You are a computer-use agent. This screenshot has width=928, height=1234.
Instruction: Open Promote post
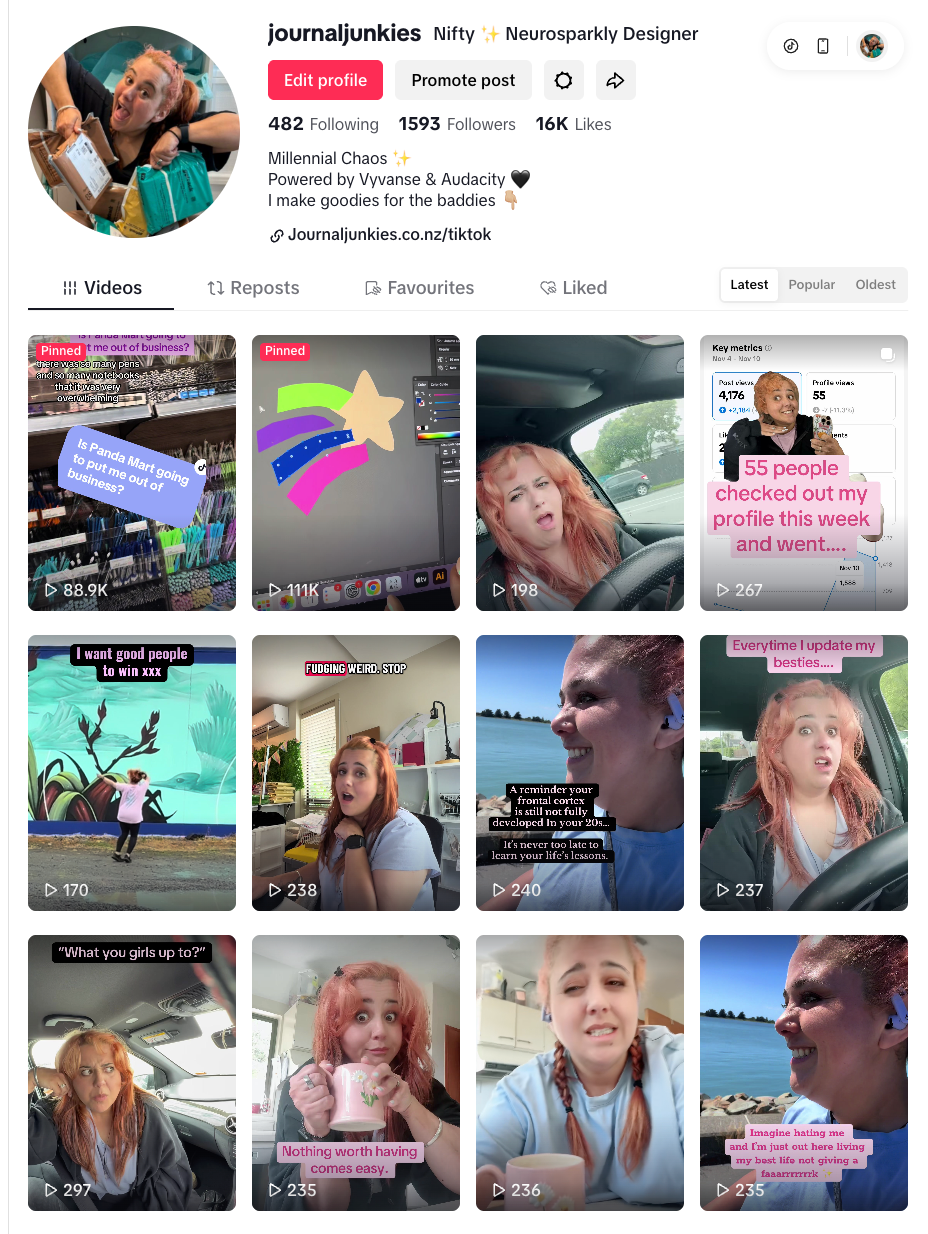click(463, 80)
